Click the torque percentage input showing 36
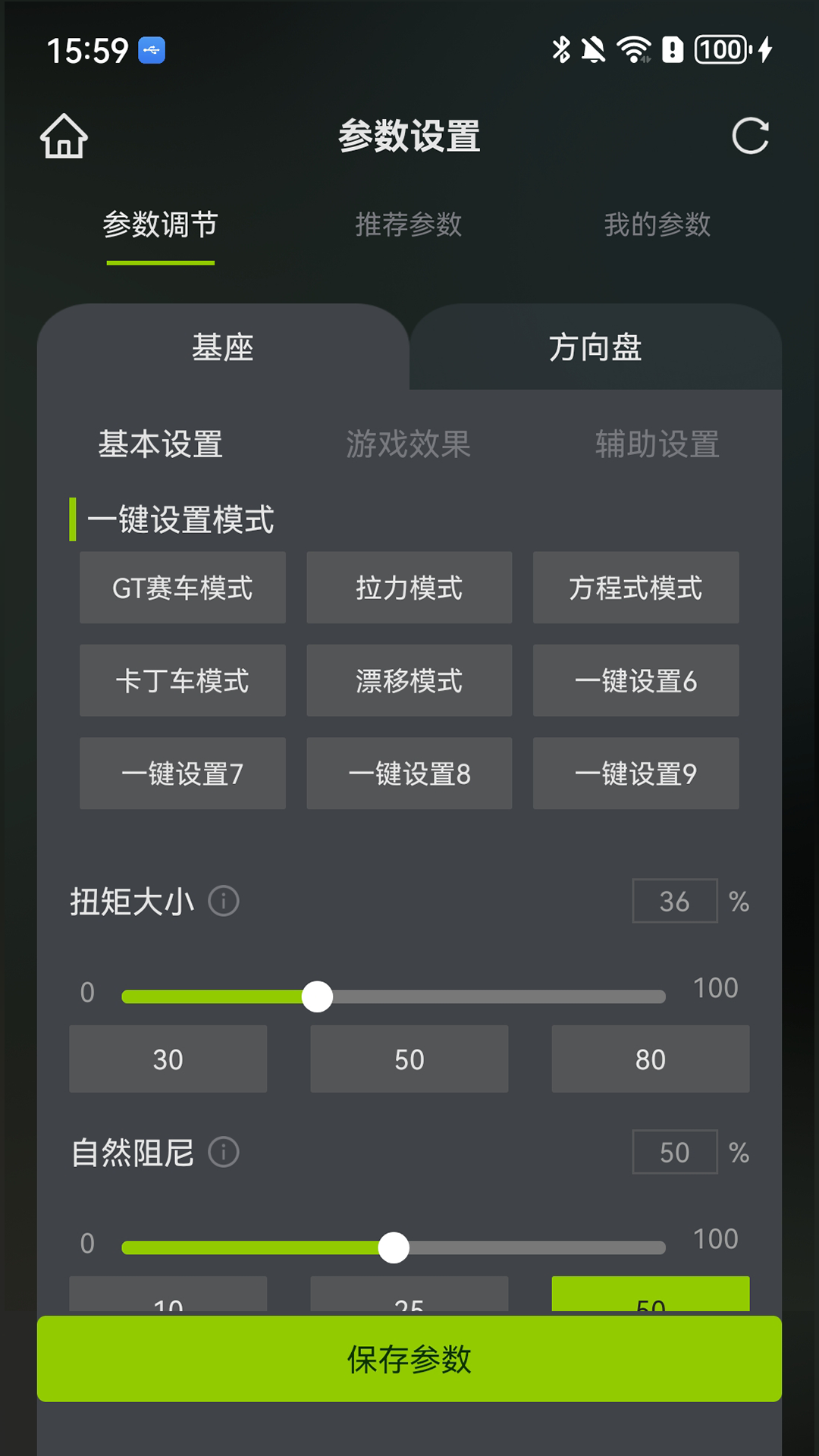Viewport: 819px width, 1456px height. pos(676,901)
